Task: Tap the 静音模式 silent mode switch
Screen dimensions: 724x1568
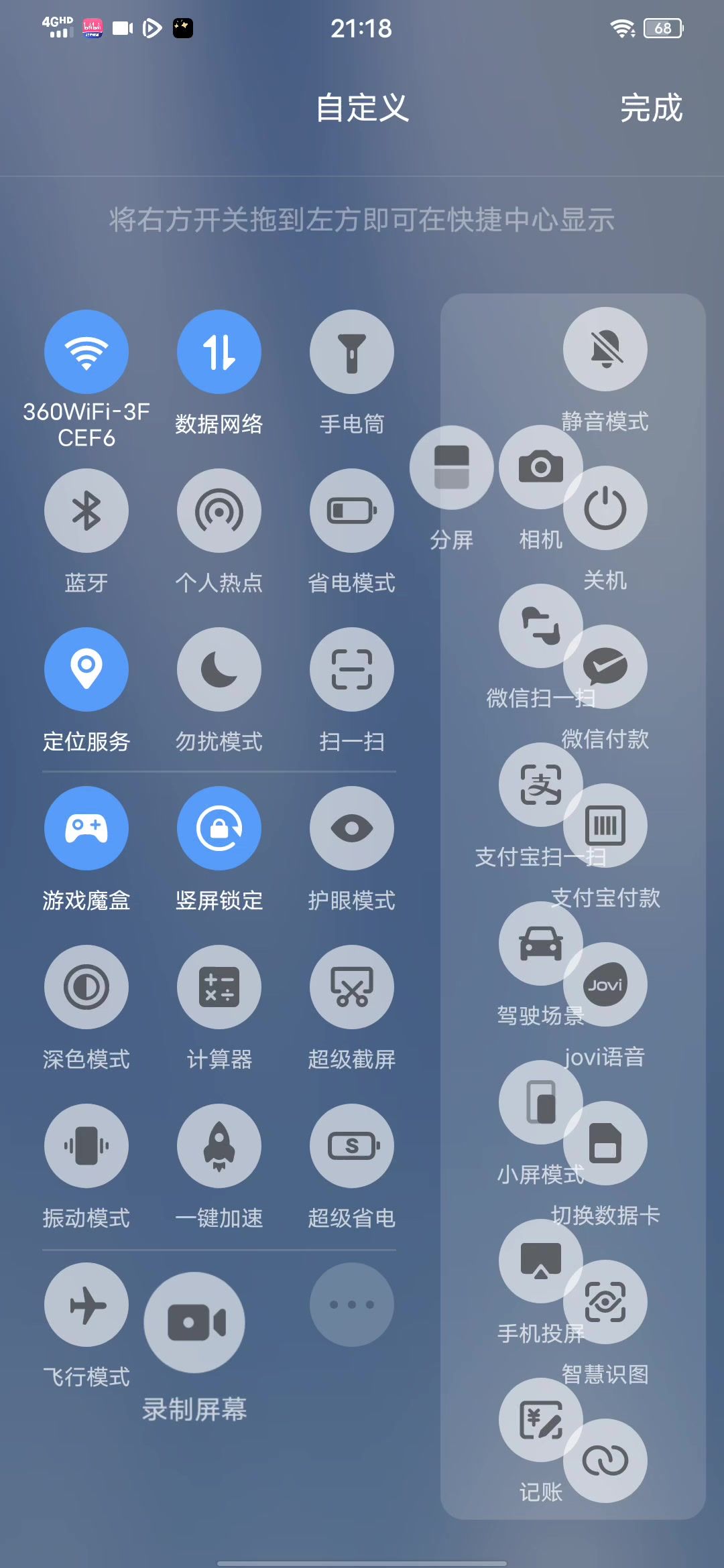Action: click(x=605, y=349)
